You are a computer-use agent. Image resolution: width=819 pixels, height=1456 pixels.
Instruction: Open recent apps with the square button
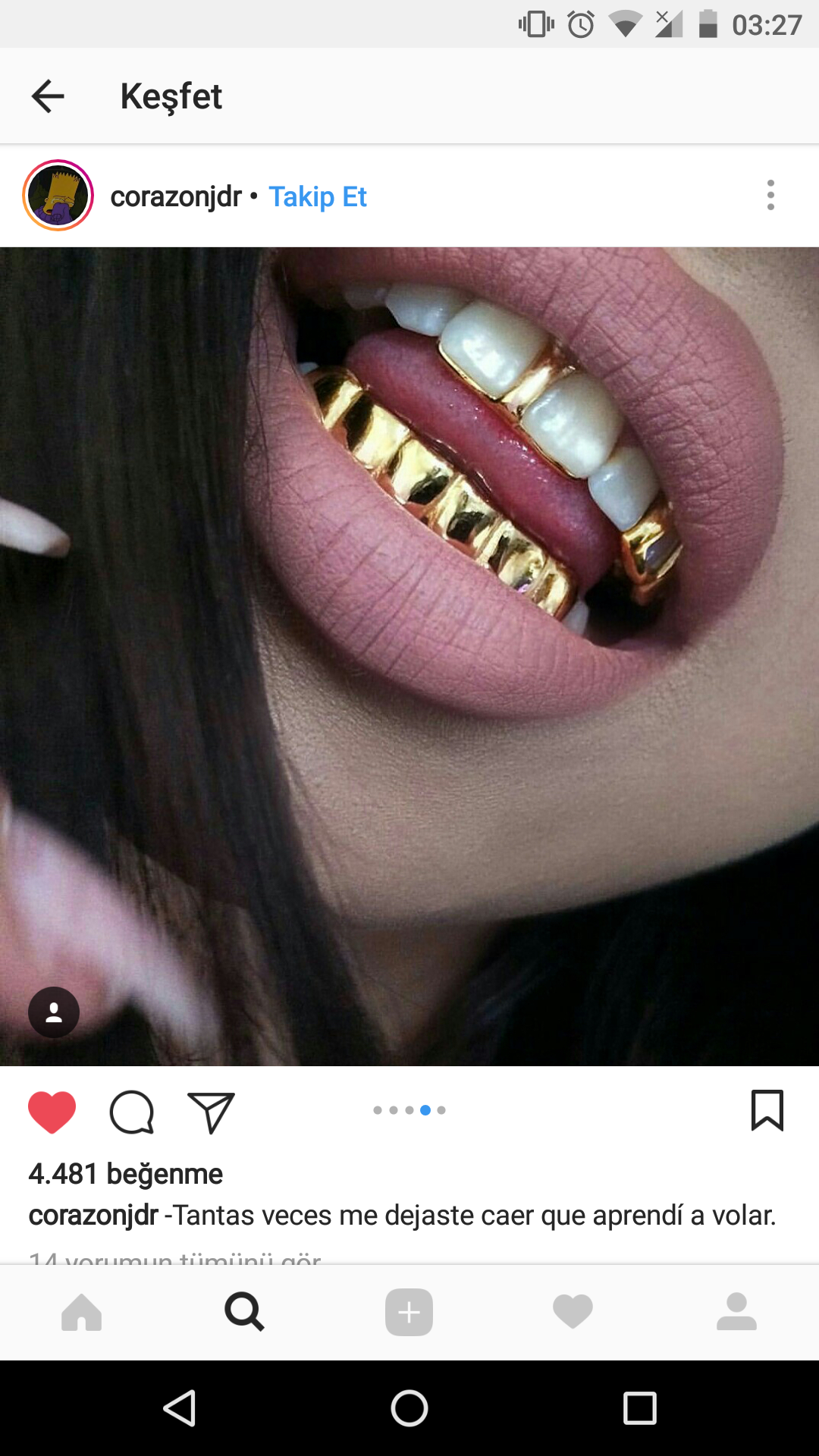pos(639,1409)
